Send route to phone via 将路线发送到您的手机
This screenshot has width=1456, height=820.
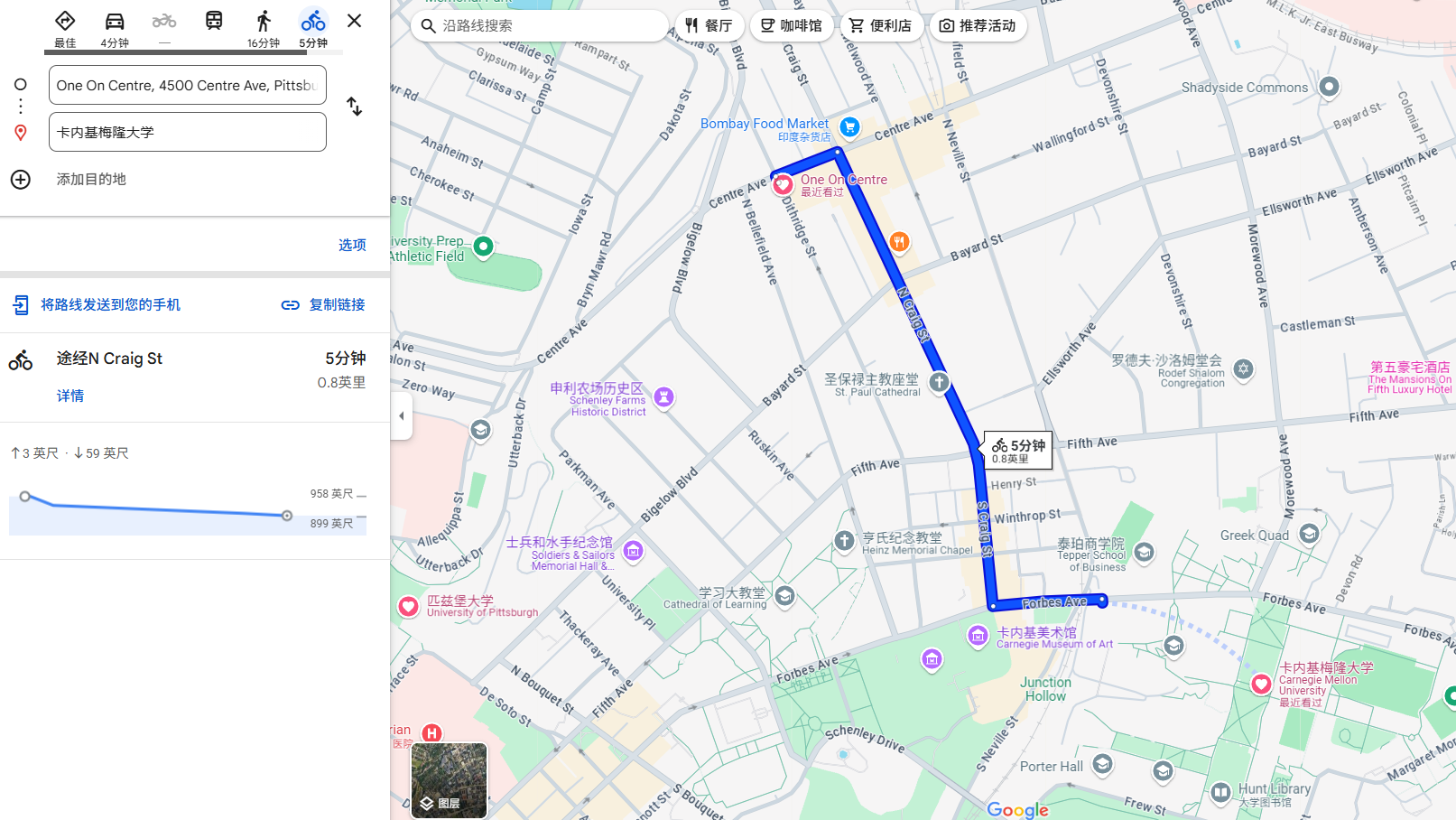[x=110, y=305]
